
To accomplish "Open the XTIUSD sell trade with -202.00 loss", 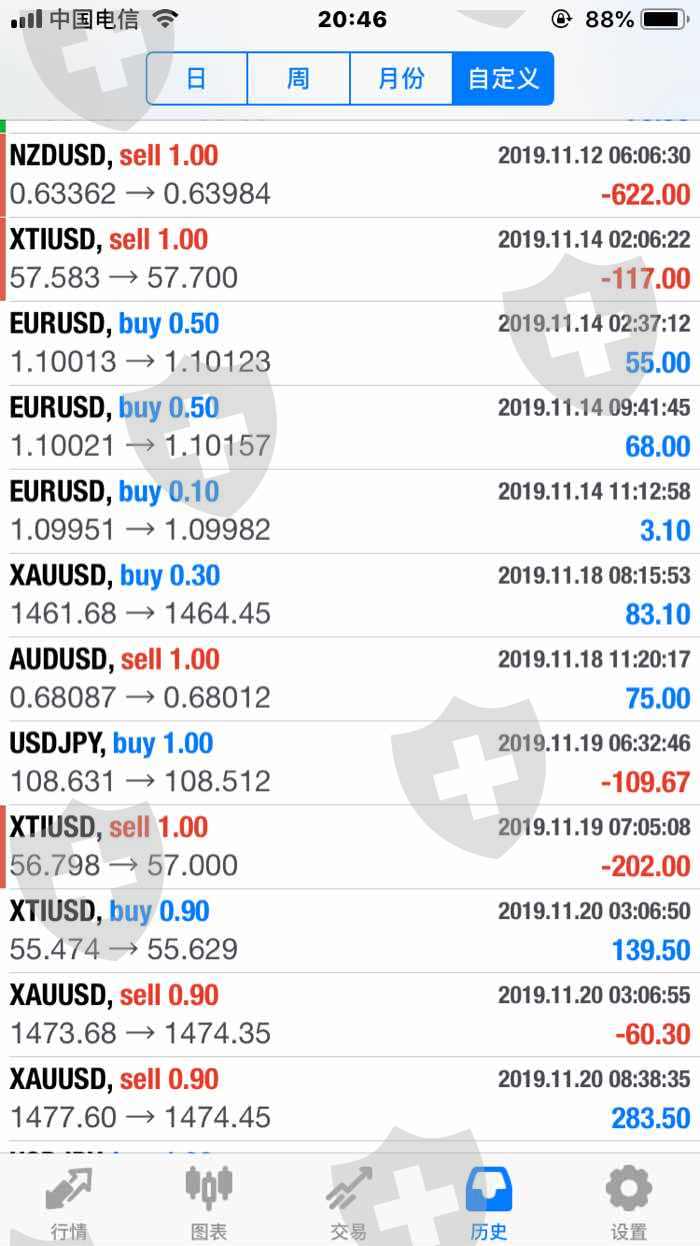I will 350,847.
